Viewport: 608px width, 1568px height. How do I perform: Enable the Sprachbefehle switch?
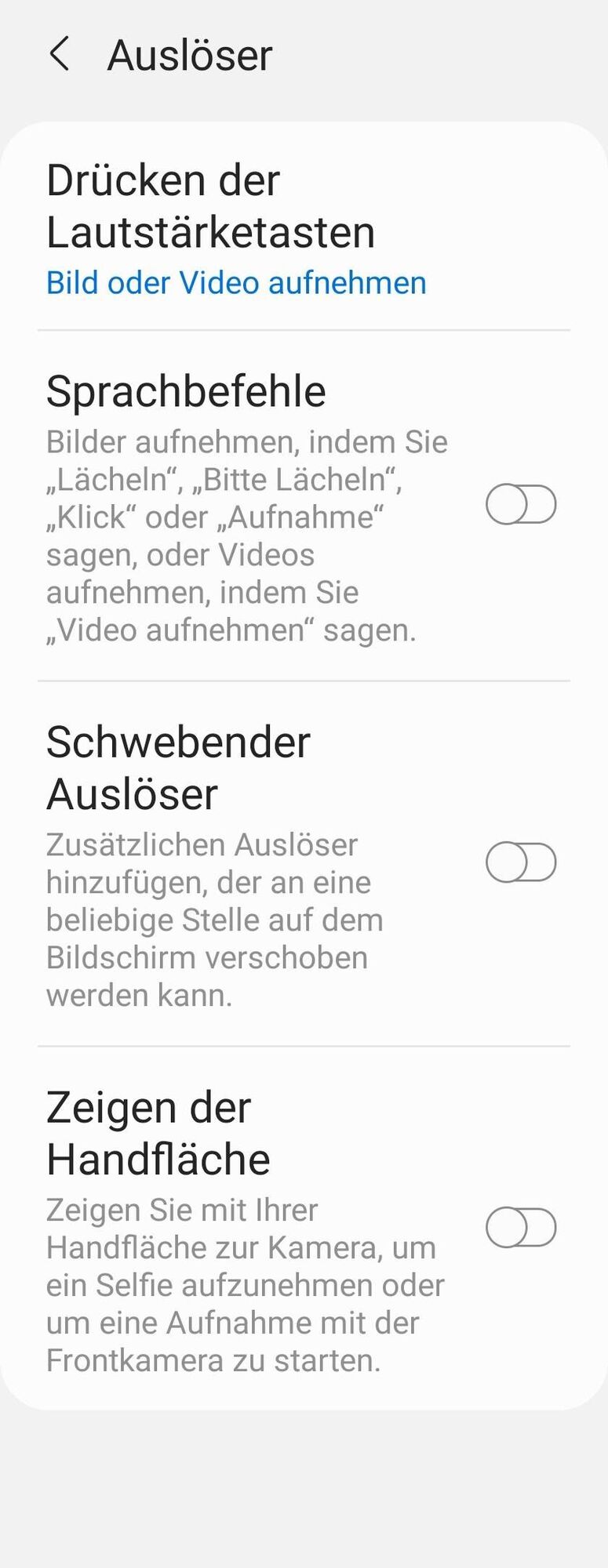point(521,504)
